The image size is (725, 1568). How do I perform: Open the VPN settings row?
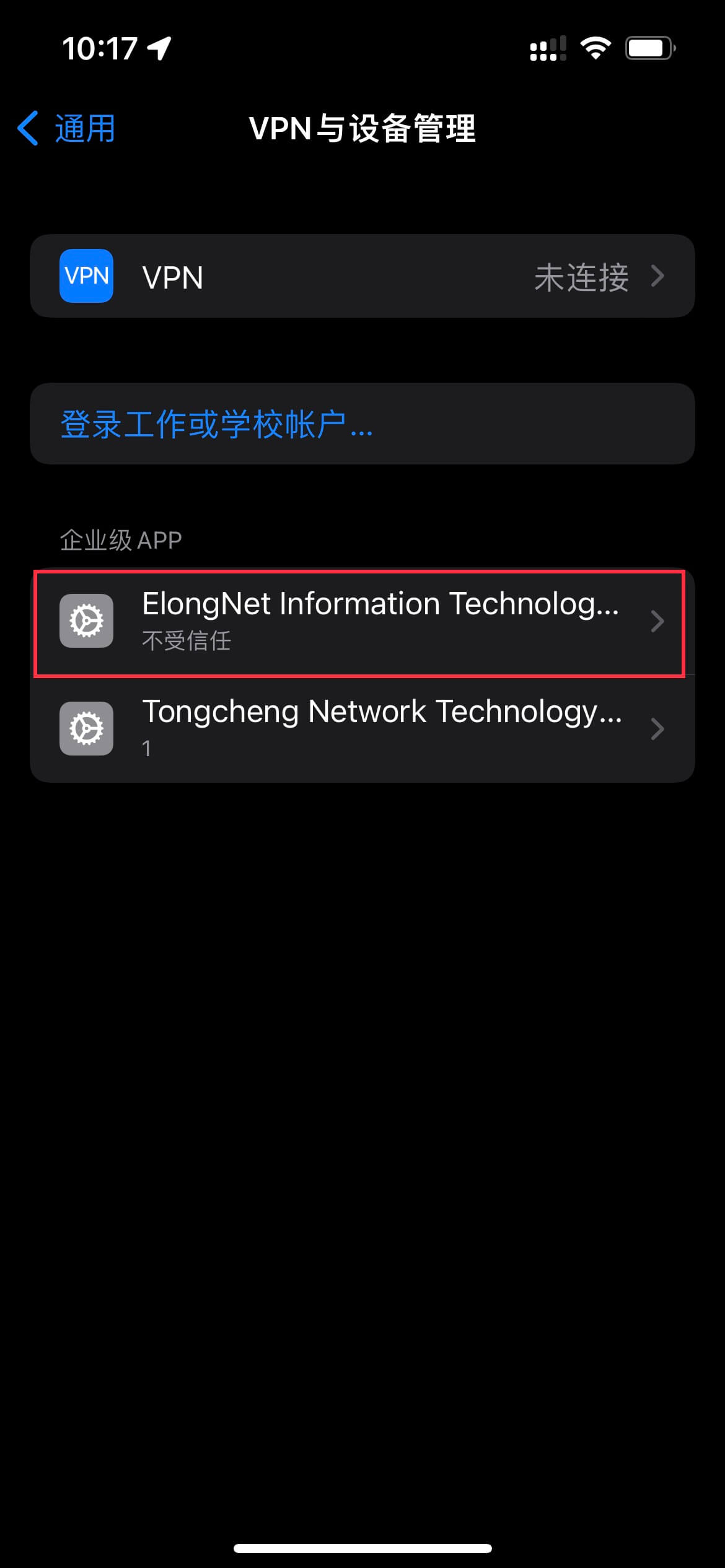[x=362, y=276]
